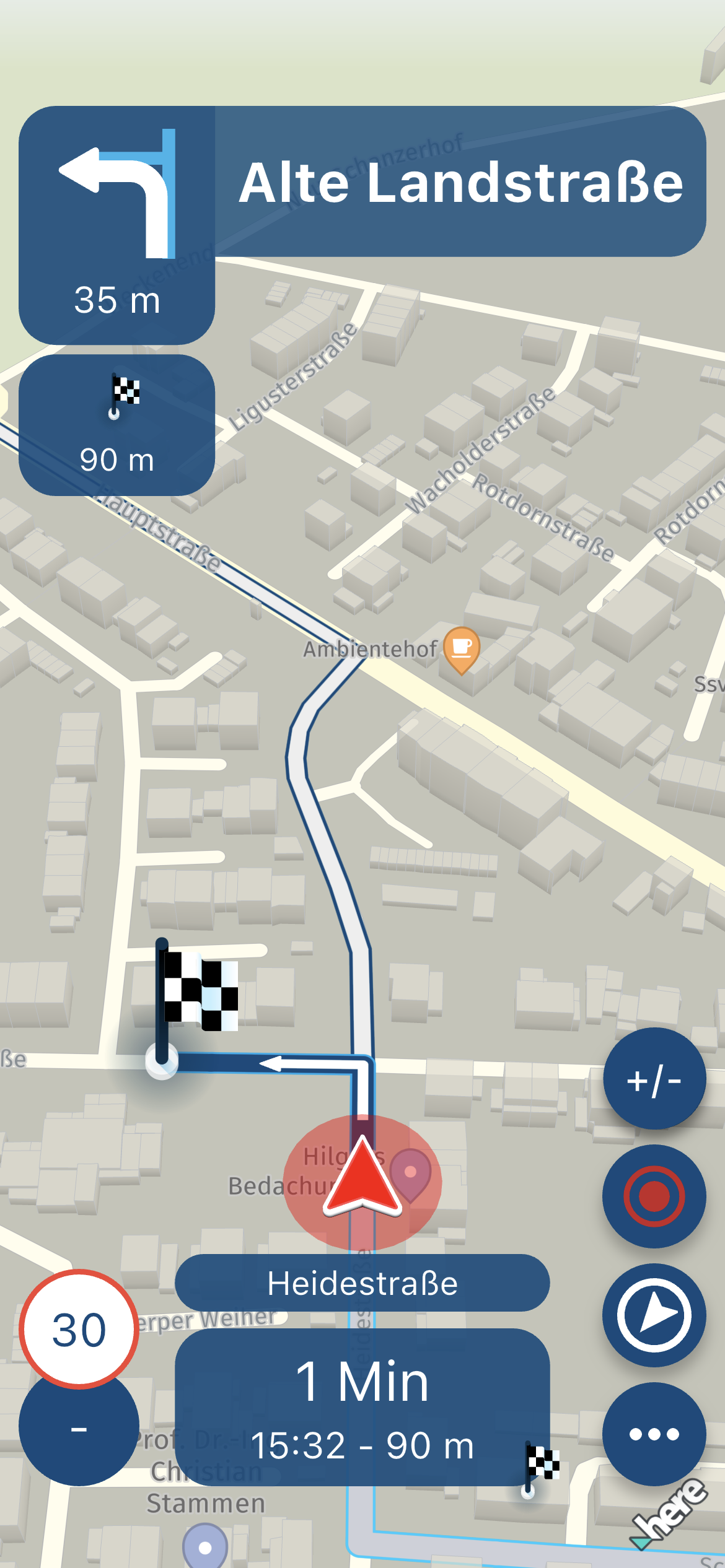Tap the compass arrow recenter button
725x1568 pixels.
click(654, 1315)
